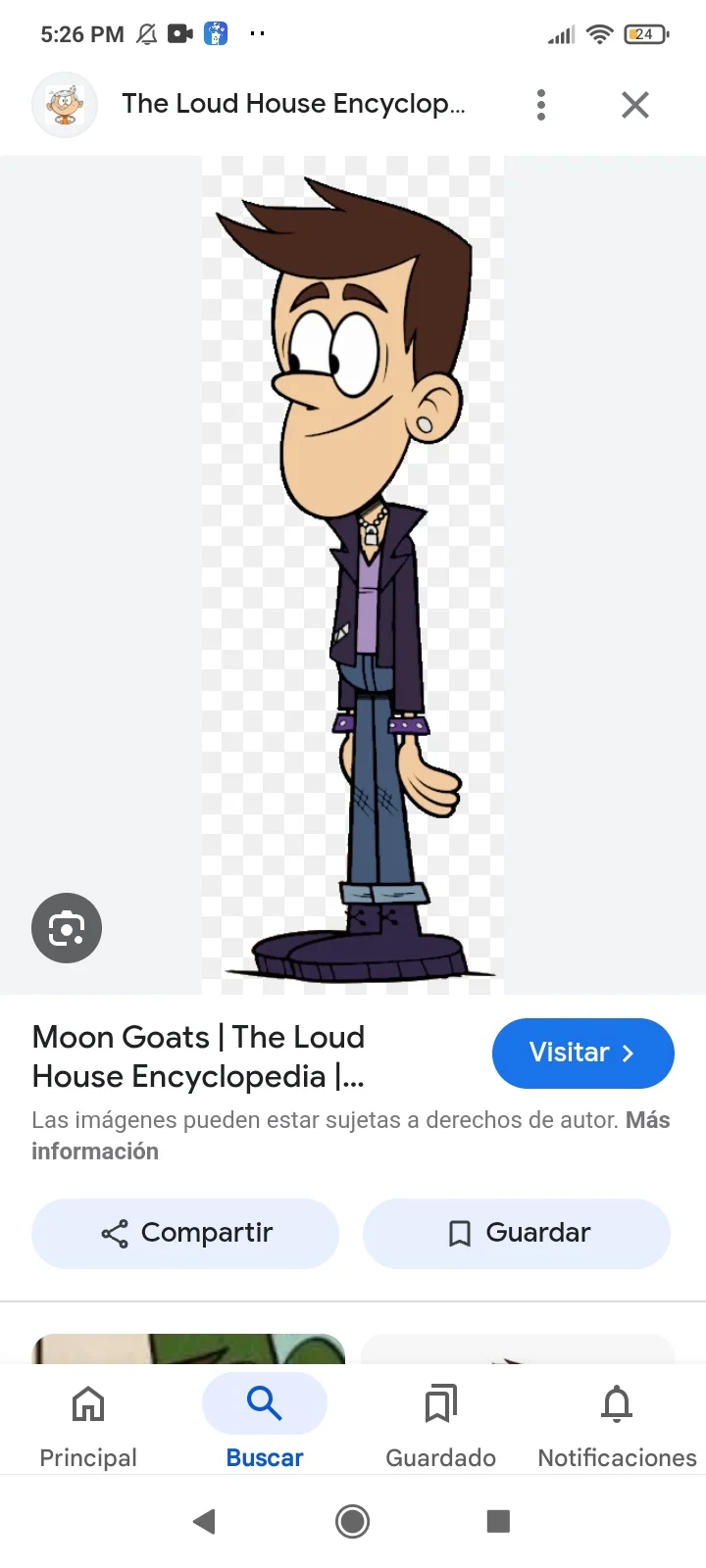Go to the system home screen

(353, 1521)
